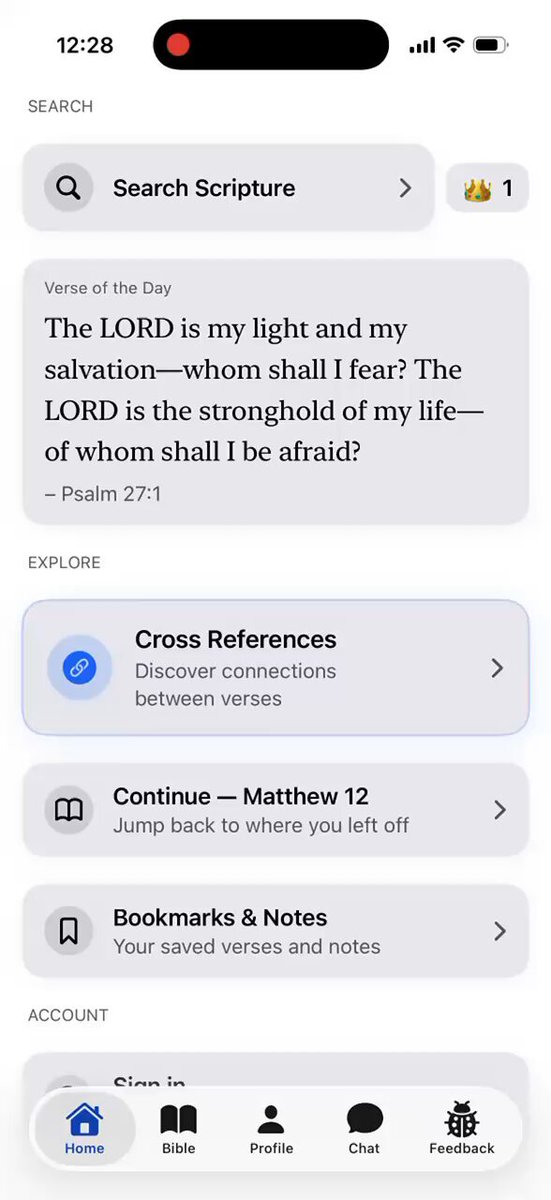
Task: Select the Feedback tab
Action: [462, 1129]
